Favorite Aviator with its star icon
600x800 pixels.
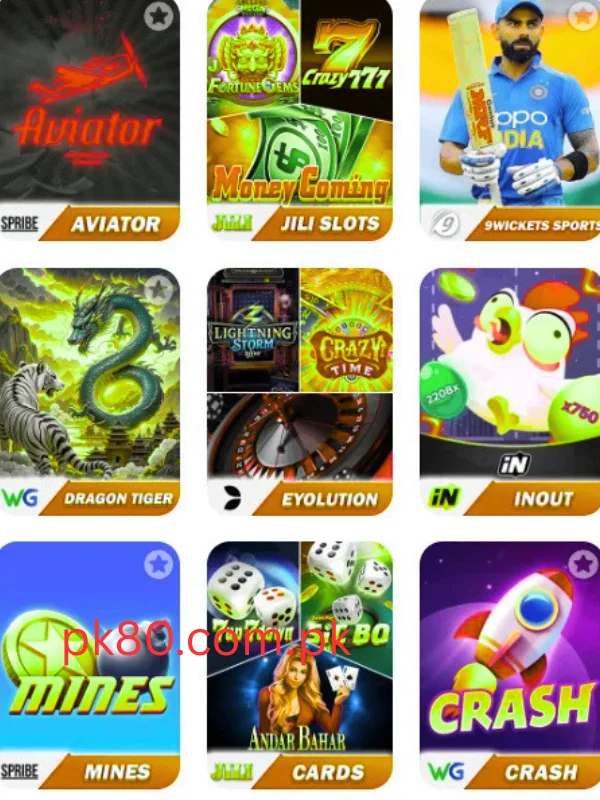[157, 16]
